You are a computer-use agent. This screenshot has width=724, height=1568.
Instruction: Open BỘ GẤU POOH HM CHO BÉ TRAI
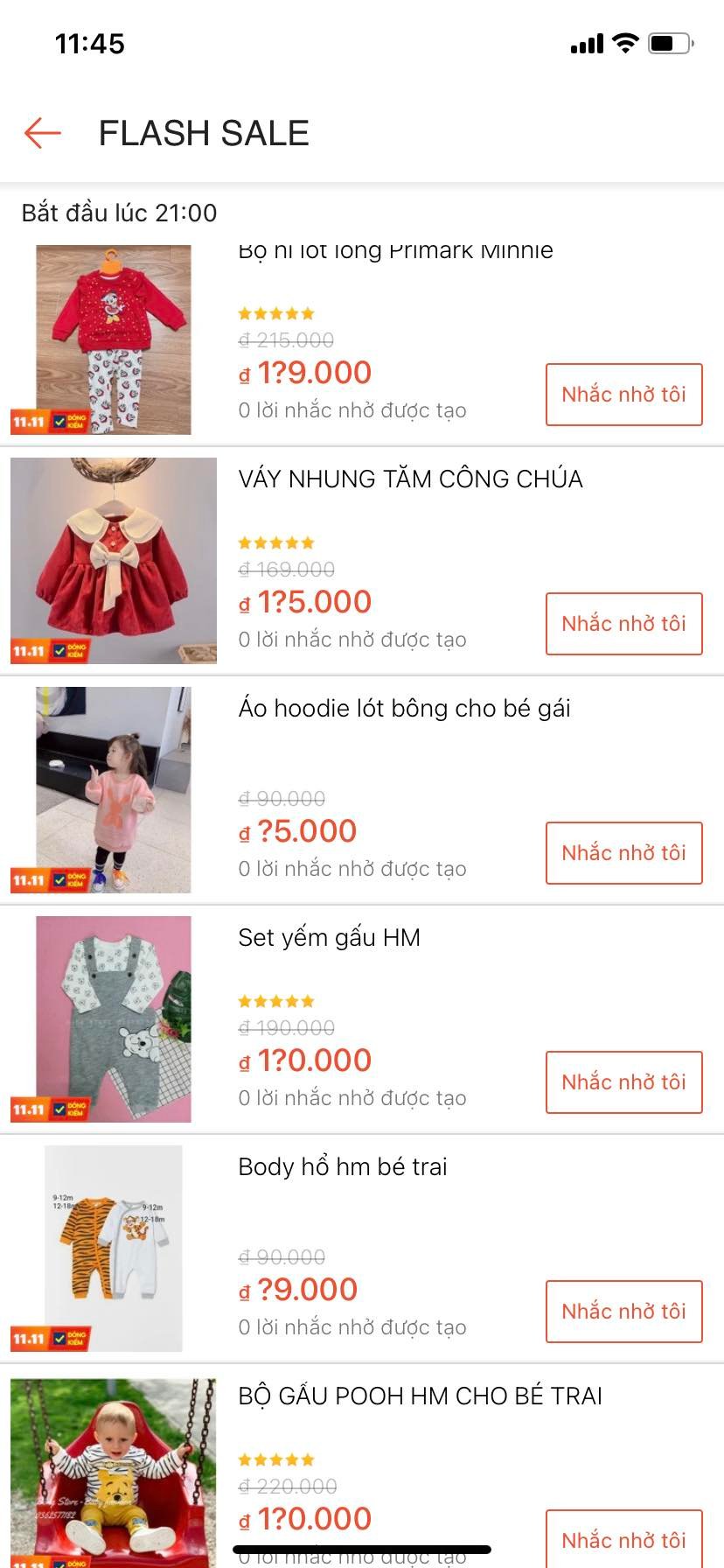point(420,1396)
